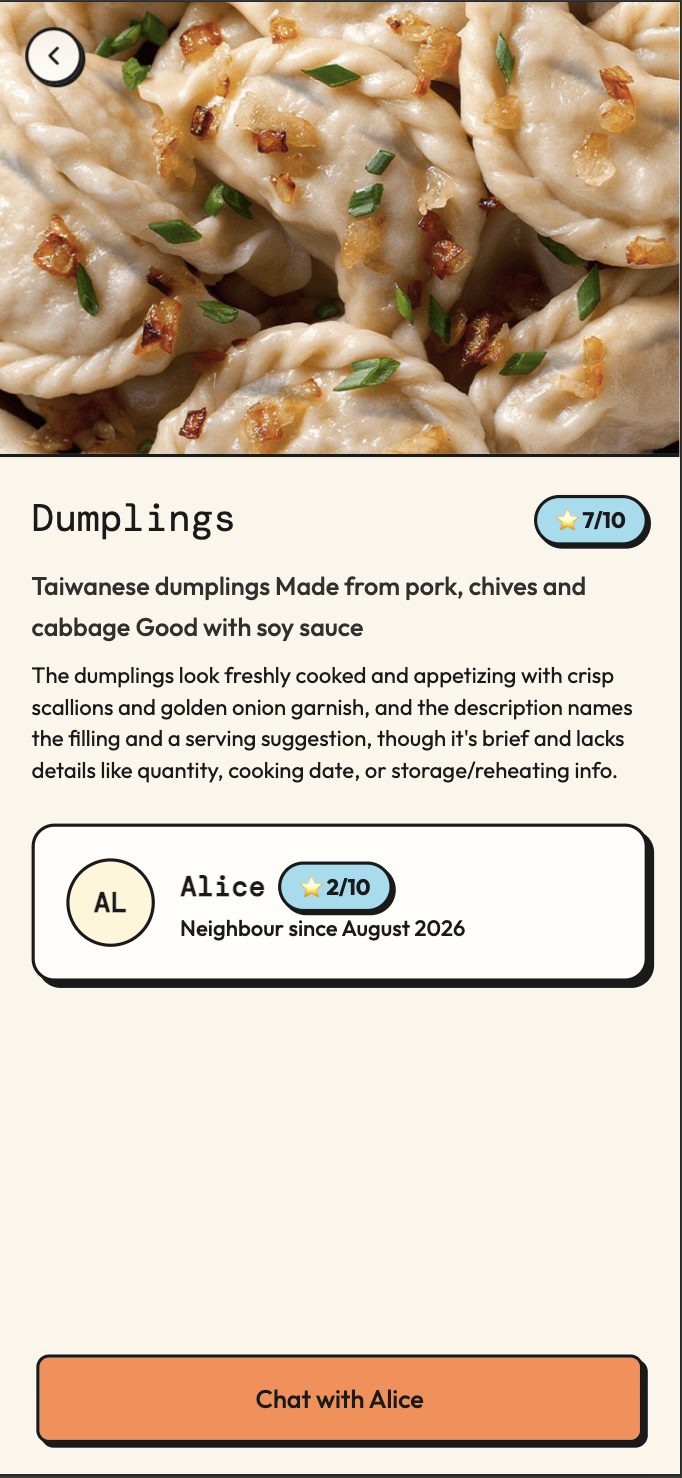This screenshot has height=1478, width=682.
Task: Open Alice's neighbour profile card
Action: click(x=341, y=903)
